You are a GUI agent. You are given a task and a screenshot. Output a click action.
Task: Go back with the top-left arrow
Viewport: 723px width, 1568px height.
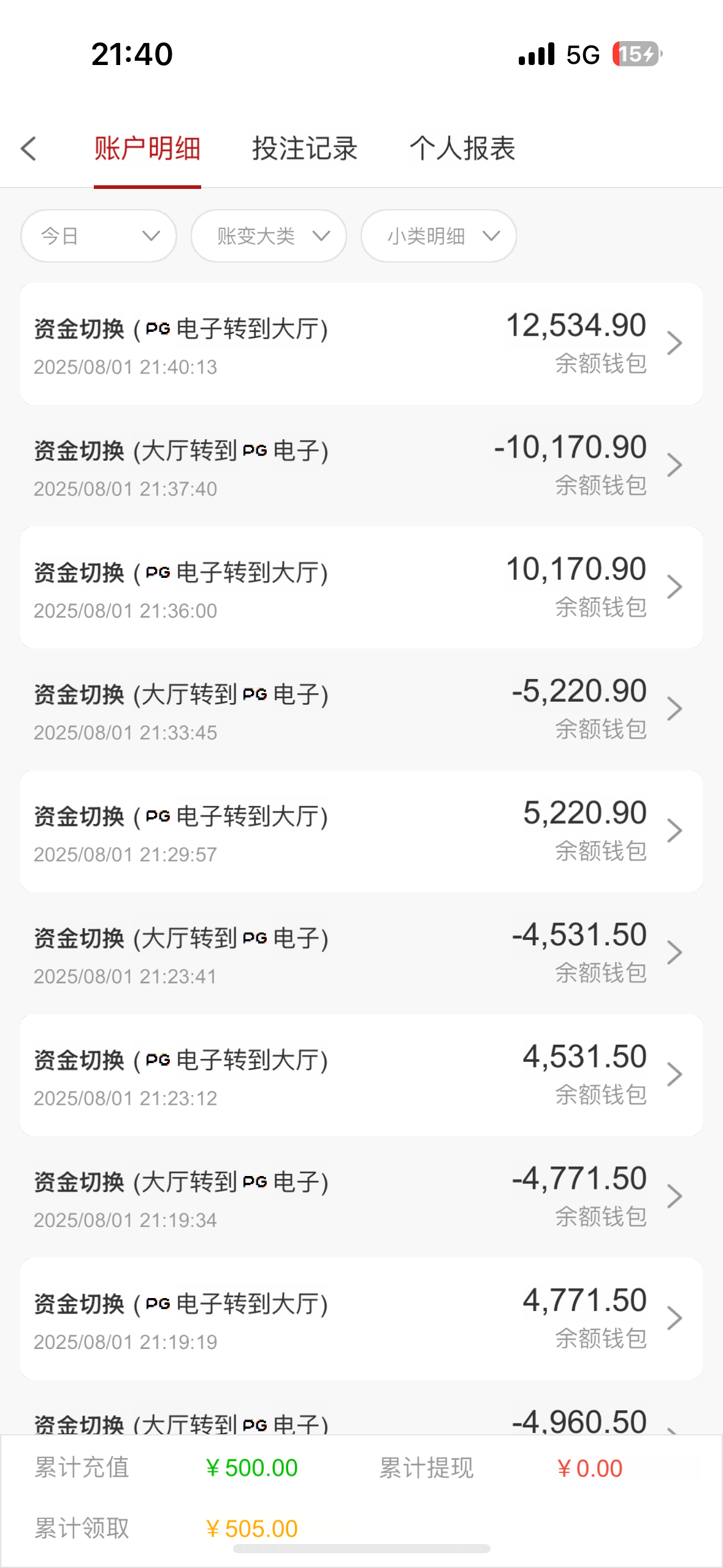[28, 148]
